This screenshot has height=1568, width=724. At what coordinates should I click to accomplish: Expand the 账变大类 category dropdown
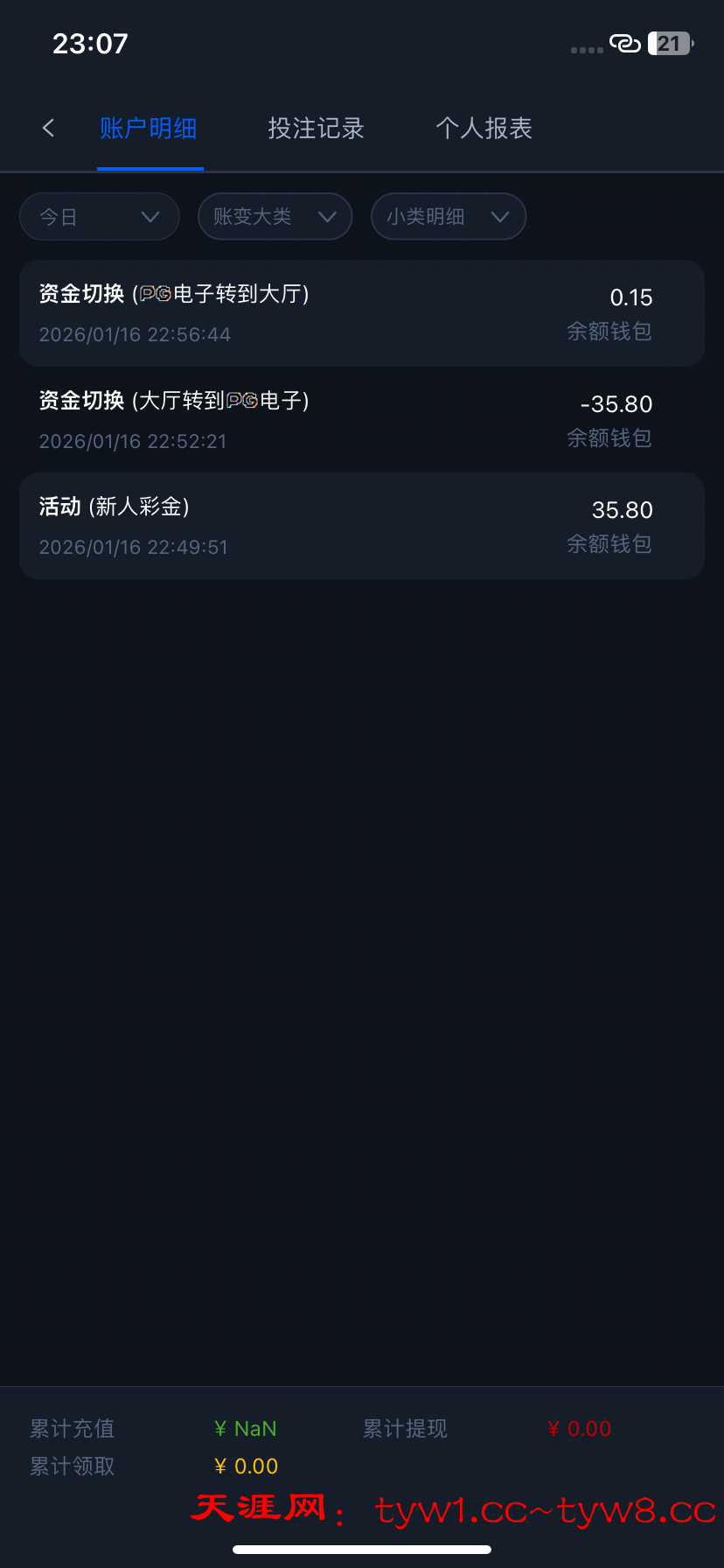click(275, 216)
